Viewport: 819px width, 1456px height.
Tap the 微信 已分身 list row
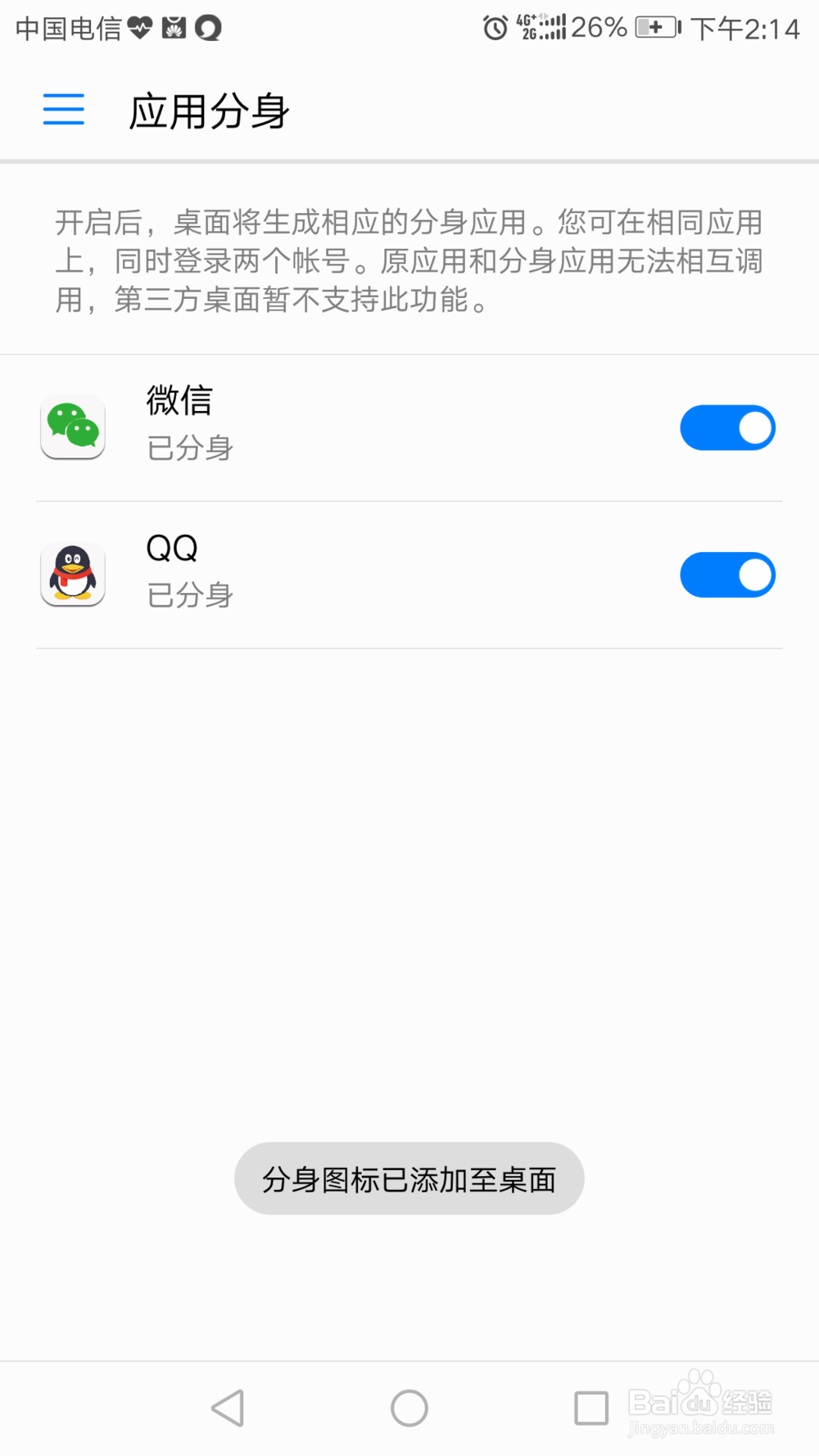coord(369,427)
